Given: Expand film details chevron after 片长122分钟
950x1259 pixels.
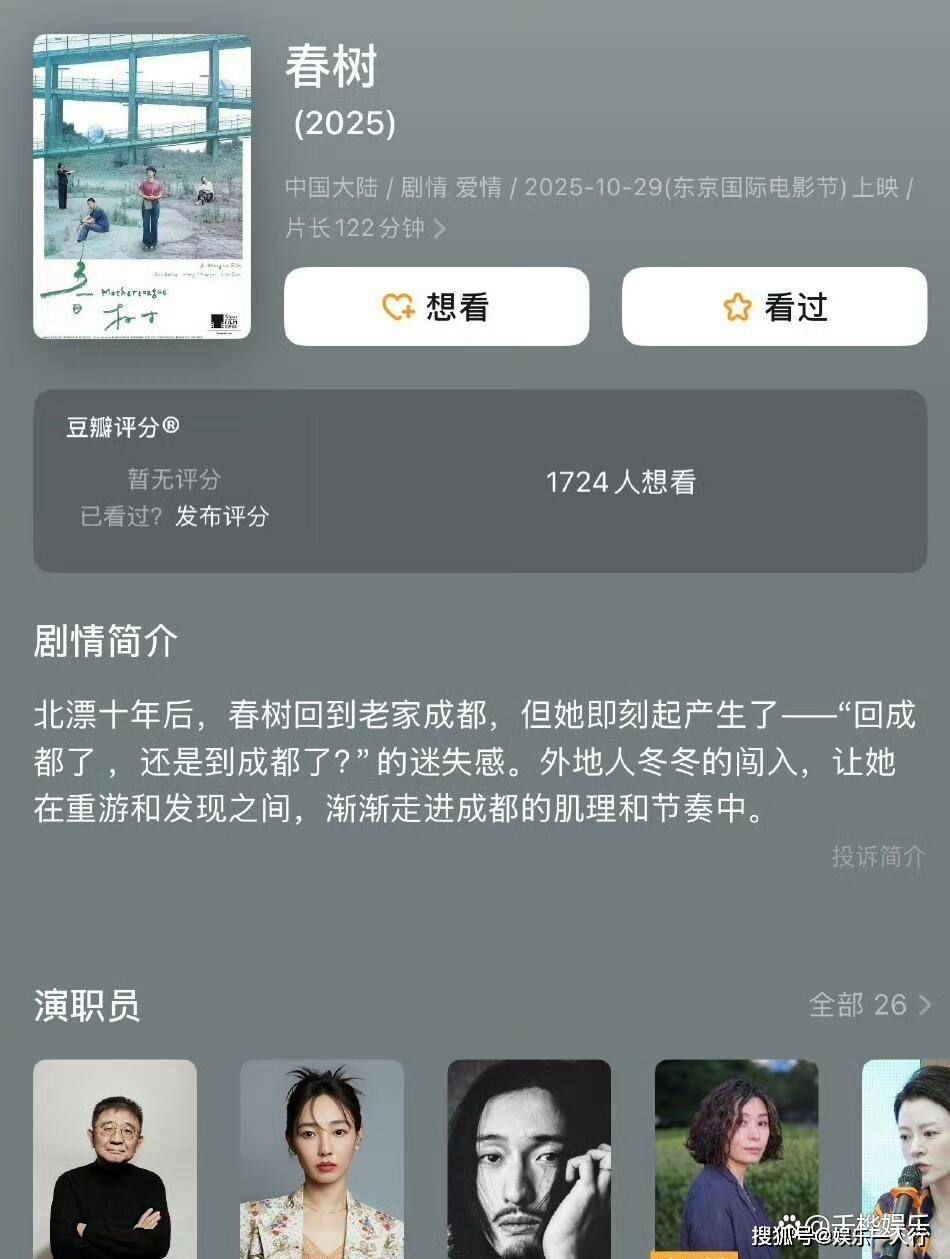Looking at the screenshot, I should coord(439,229).
